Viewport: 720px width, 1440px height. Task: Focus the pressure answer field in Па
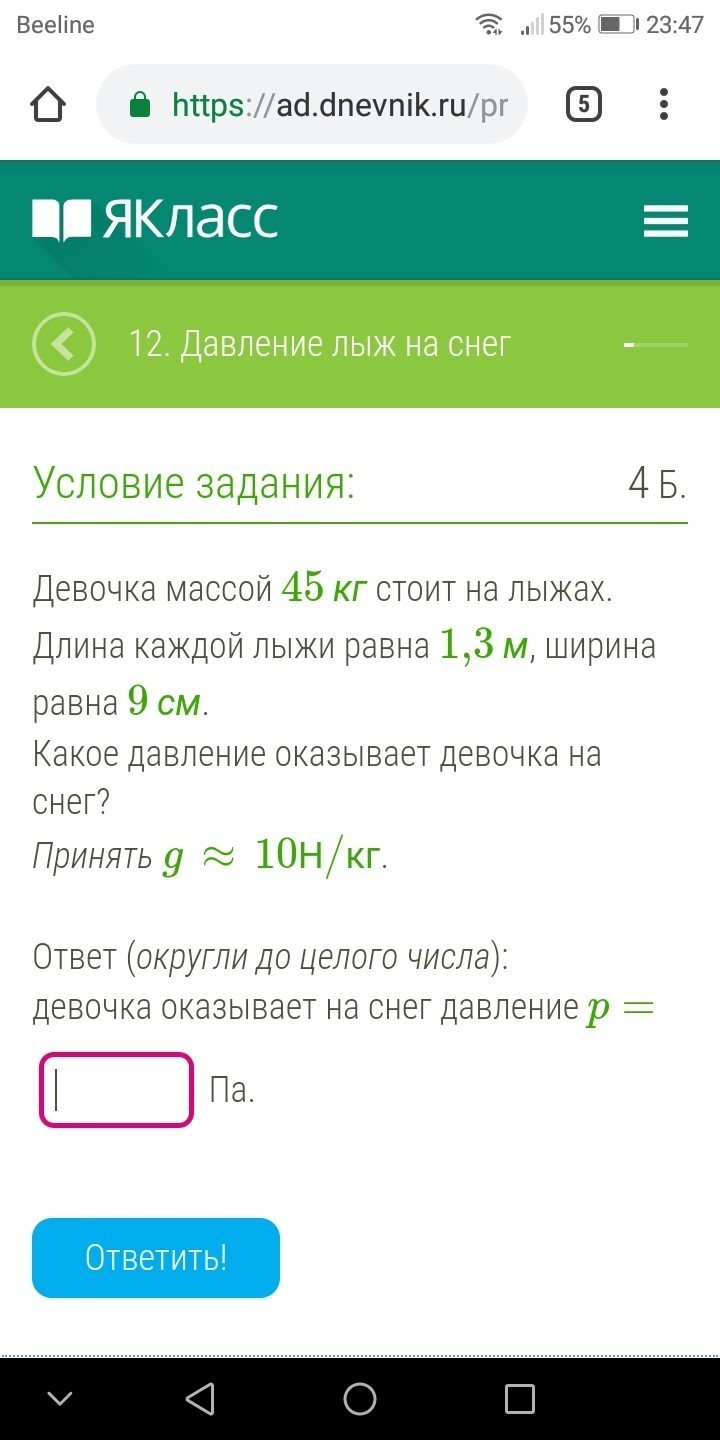coord(116,1090)
